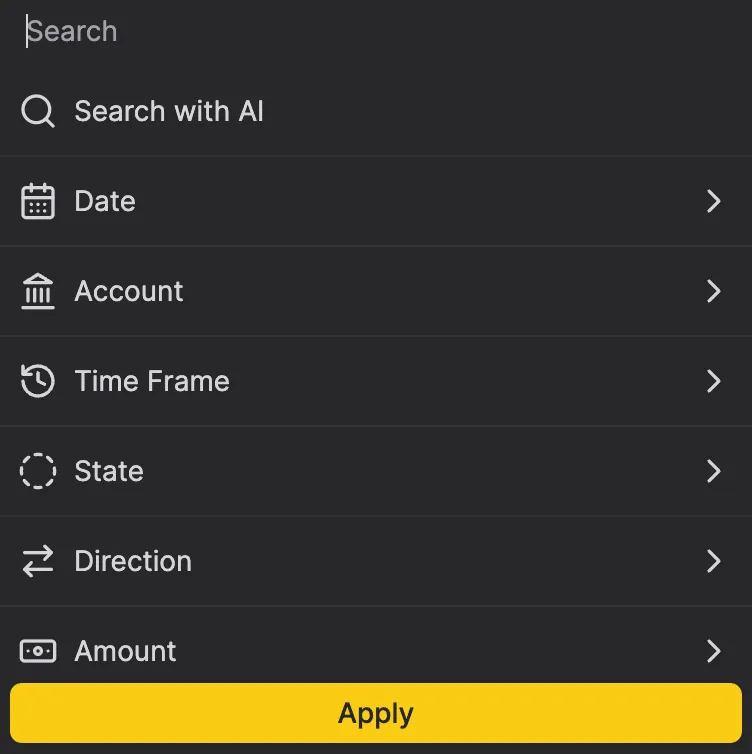
Task: Click the clock icon beside Time Frame
Action: coord(37,381)
